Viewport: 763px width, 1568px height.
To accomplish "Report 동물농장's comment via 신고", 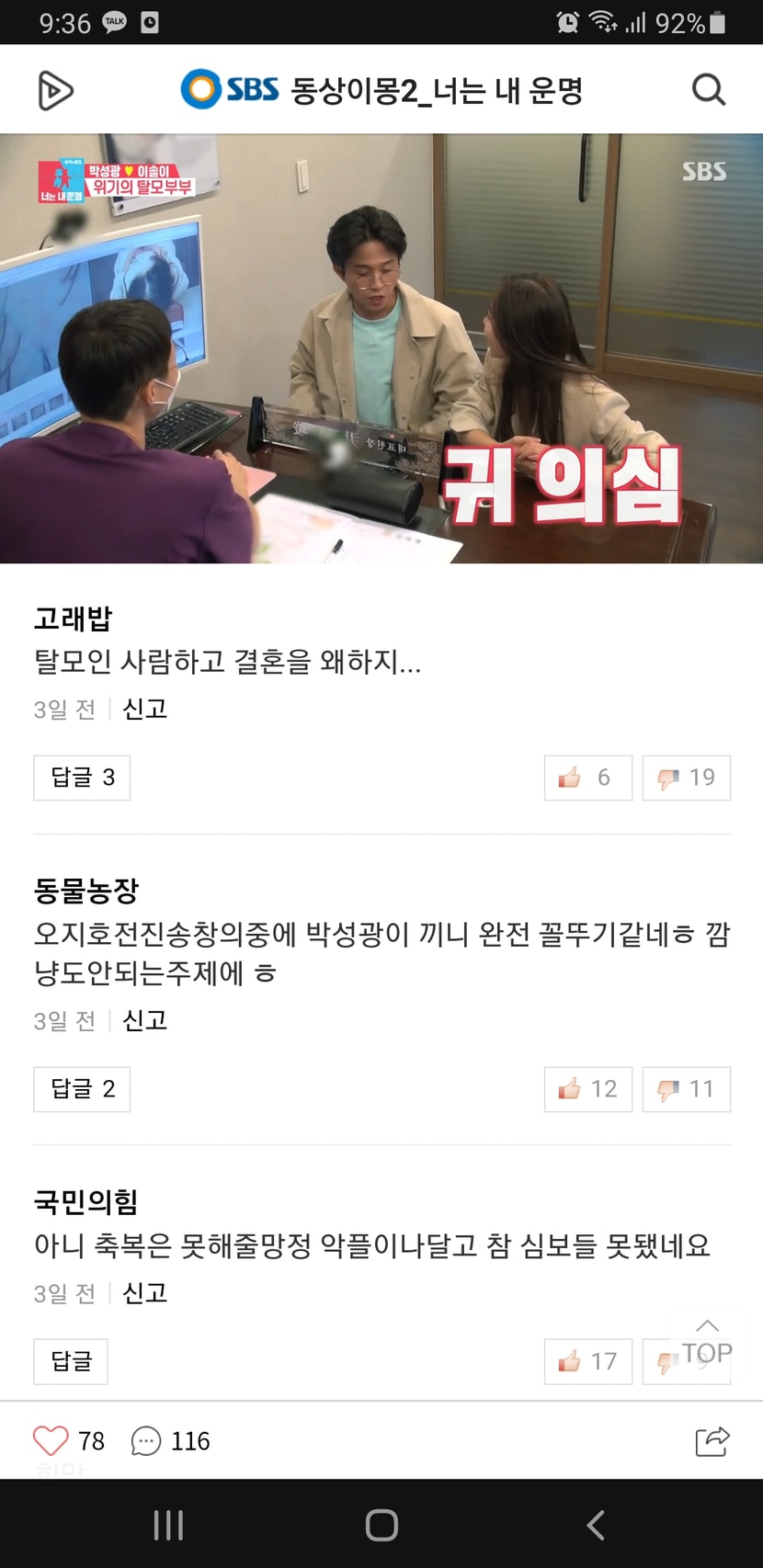I will click(x=144, y=1020).
